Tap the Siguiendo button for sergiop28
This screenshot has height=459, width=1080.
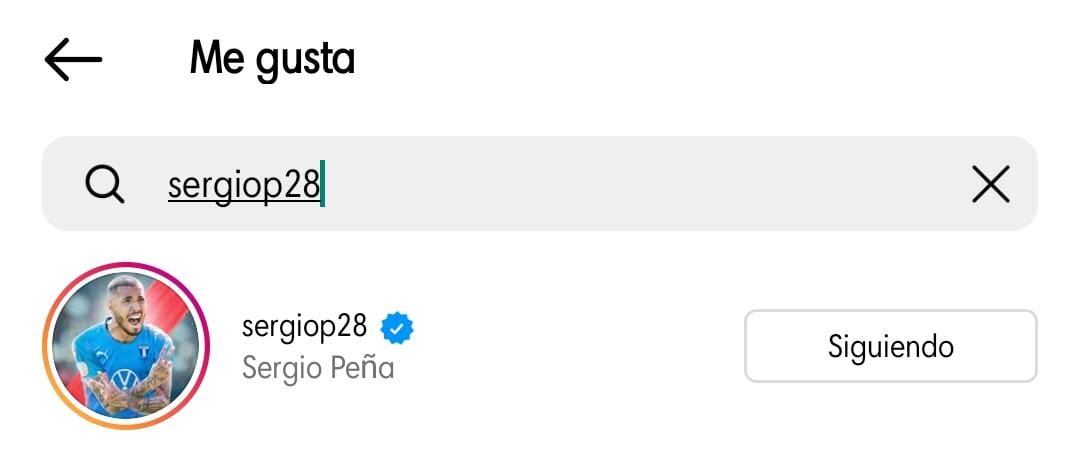click(x=890, y=346)
